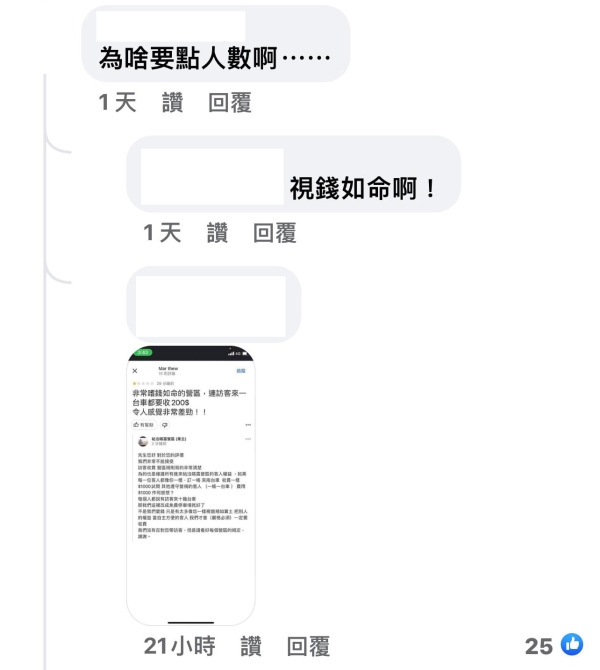This screenshot has width=600, height=670.
Task: Like the reply 視錢如命啊！
Action: click(218, 233)
